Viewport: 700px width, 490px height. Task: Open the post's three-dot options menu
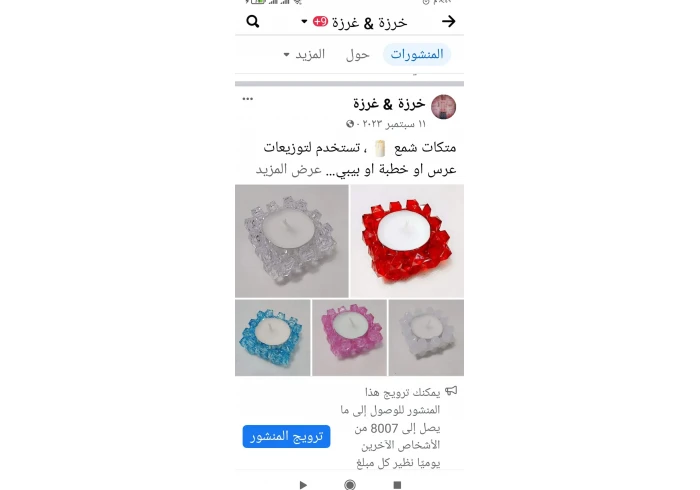coord(248,99)
